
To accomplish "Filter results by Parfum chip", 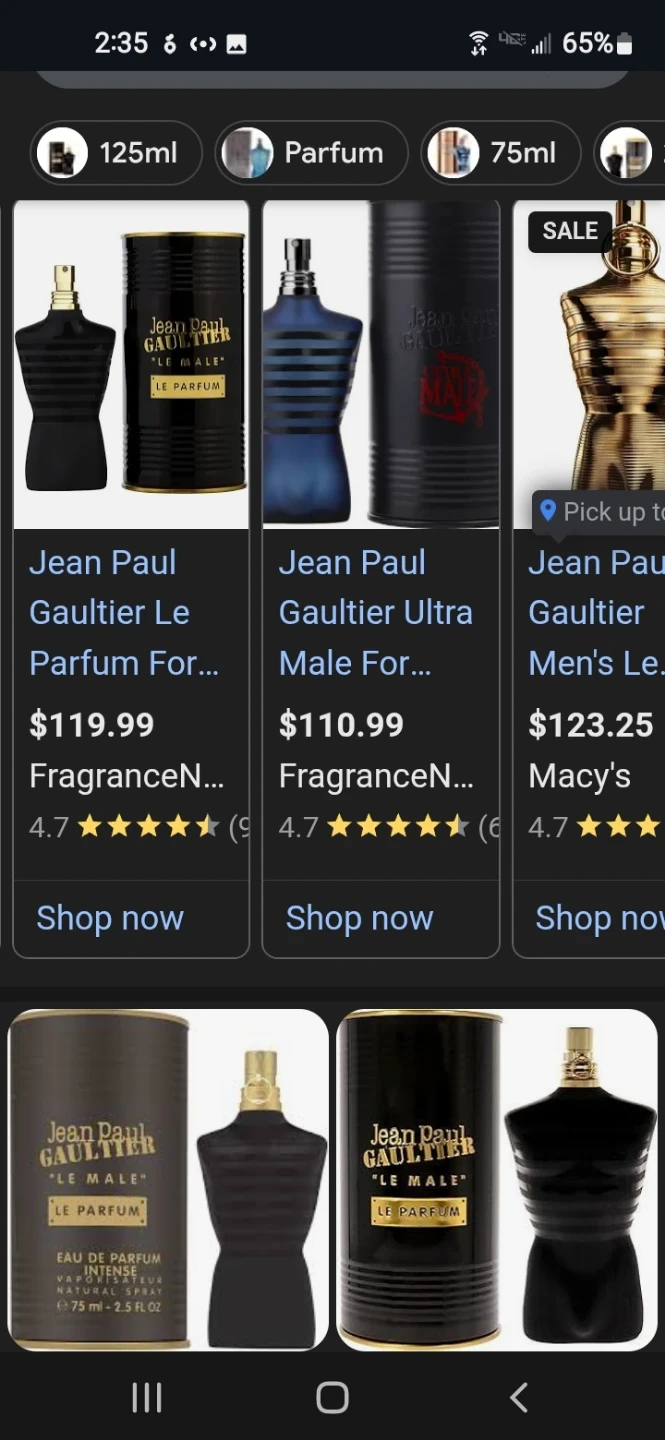I will click(x=312, y=153).
